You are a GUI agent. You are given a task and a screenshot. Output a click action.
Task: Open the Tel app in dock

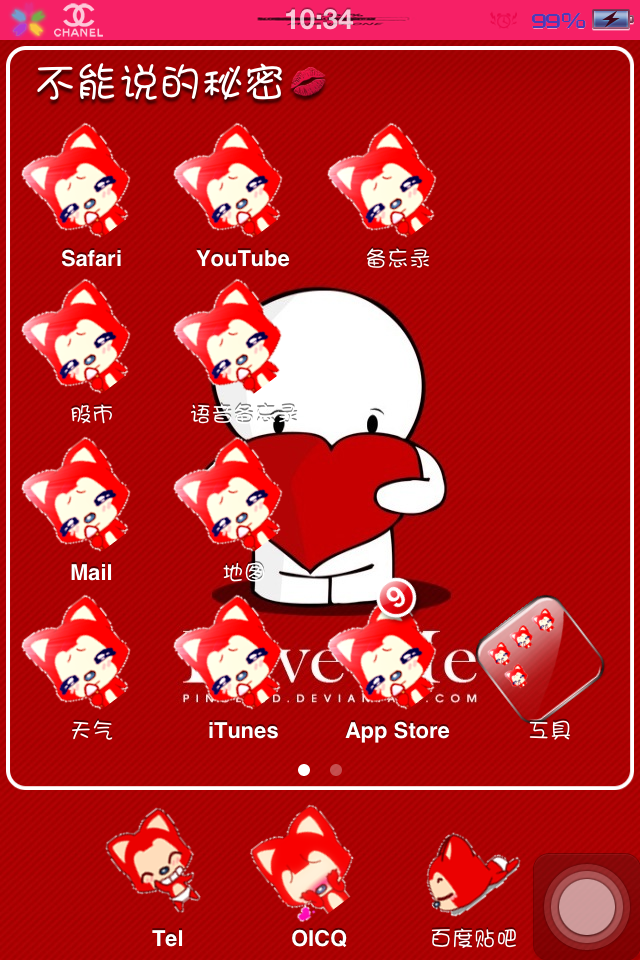tap(158, 863)
